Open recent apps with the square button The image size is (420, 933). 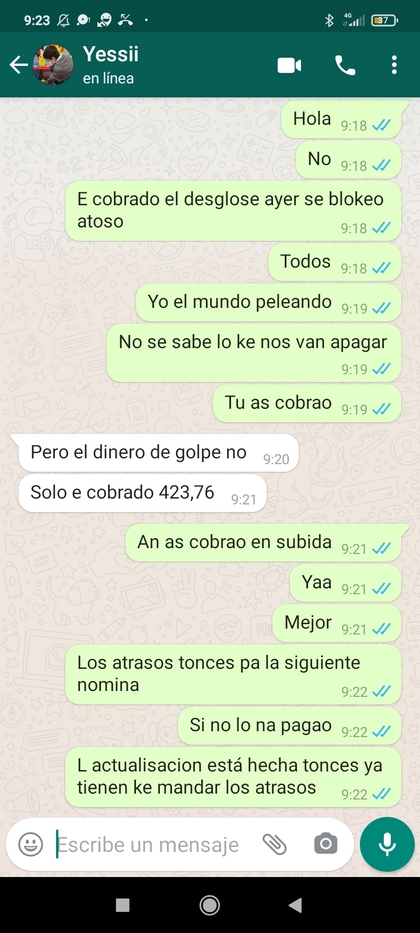click(x=123, y=905)
